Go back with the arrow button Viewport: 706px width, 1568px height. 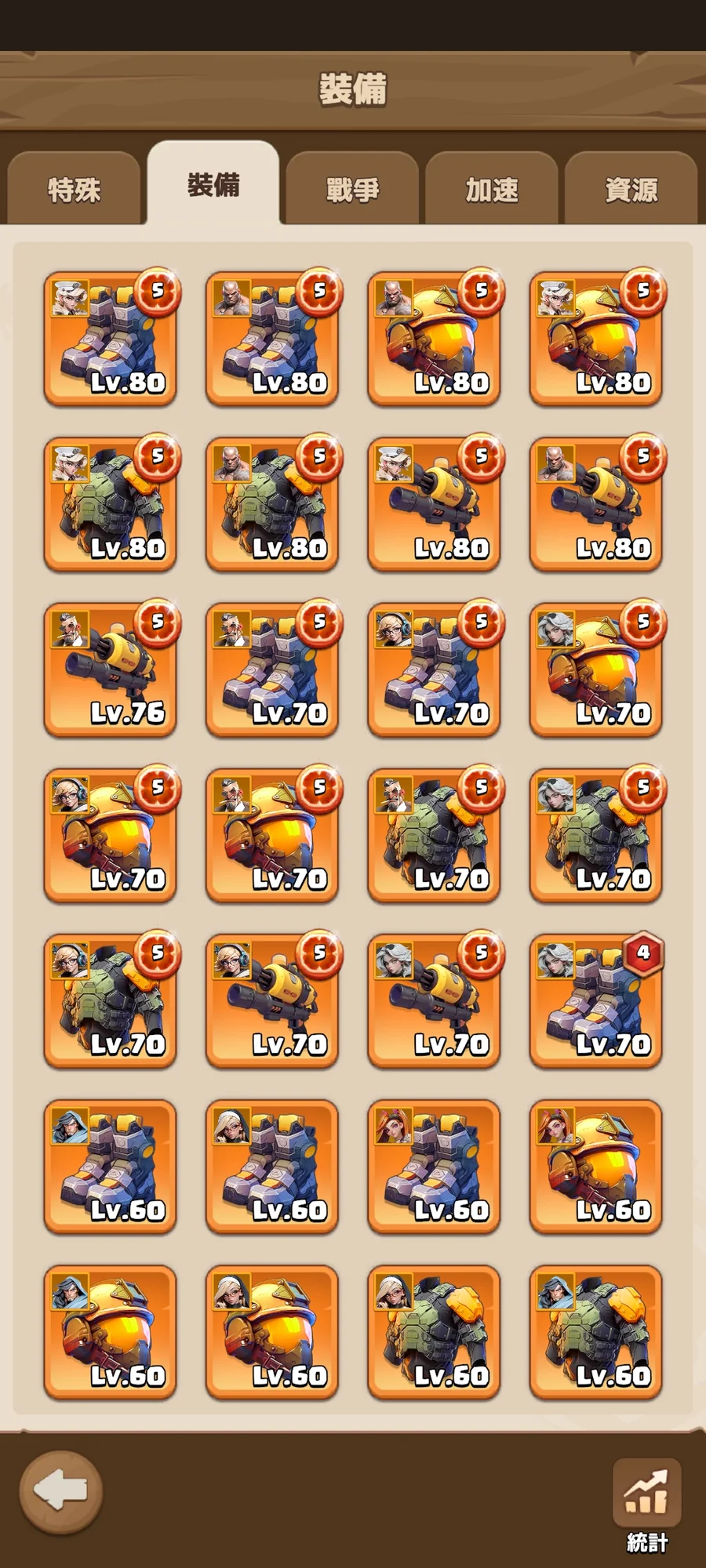pos(61,1491)
